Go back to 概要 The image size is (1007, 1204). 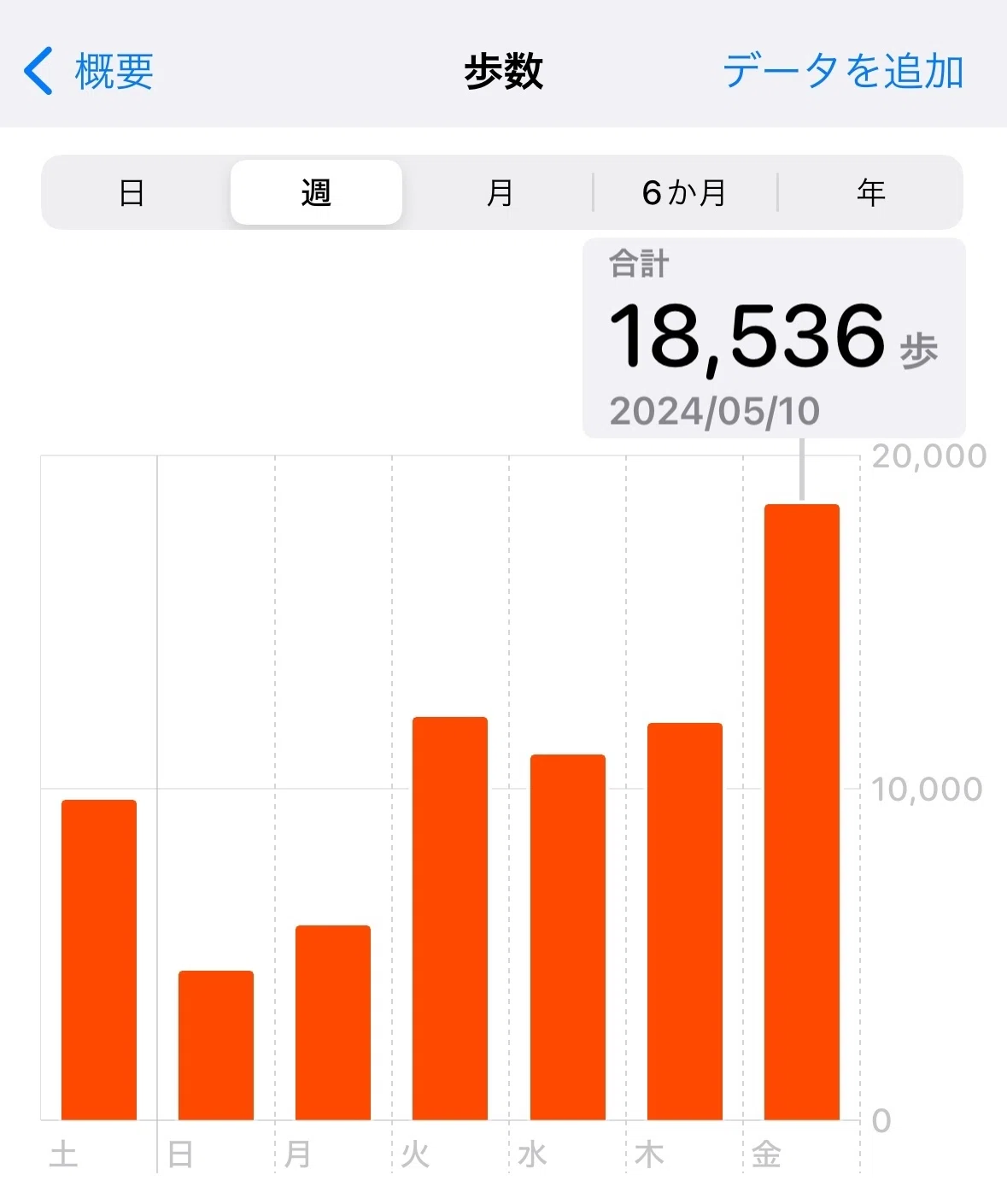coord(89,71)
